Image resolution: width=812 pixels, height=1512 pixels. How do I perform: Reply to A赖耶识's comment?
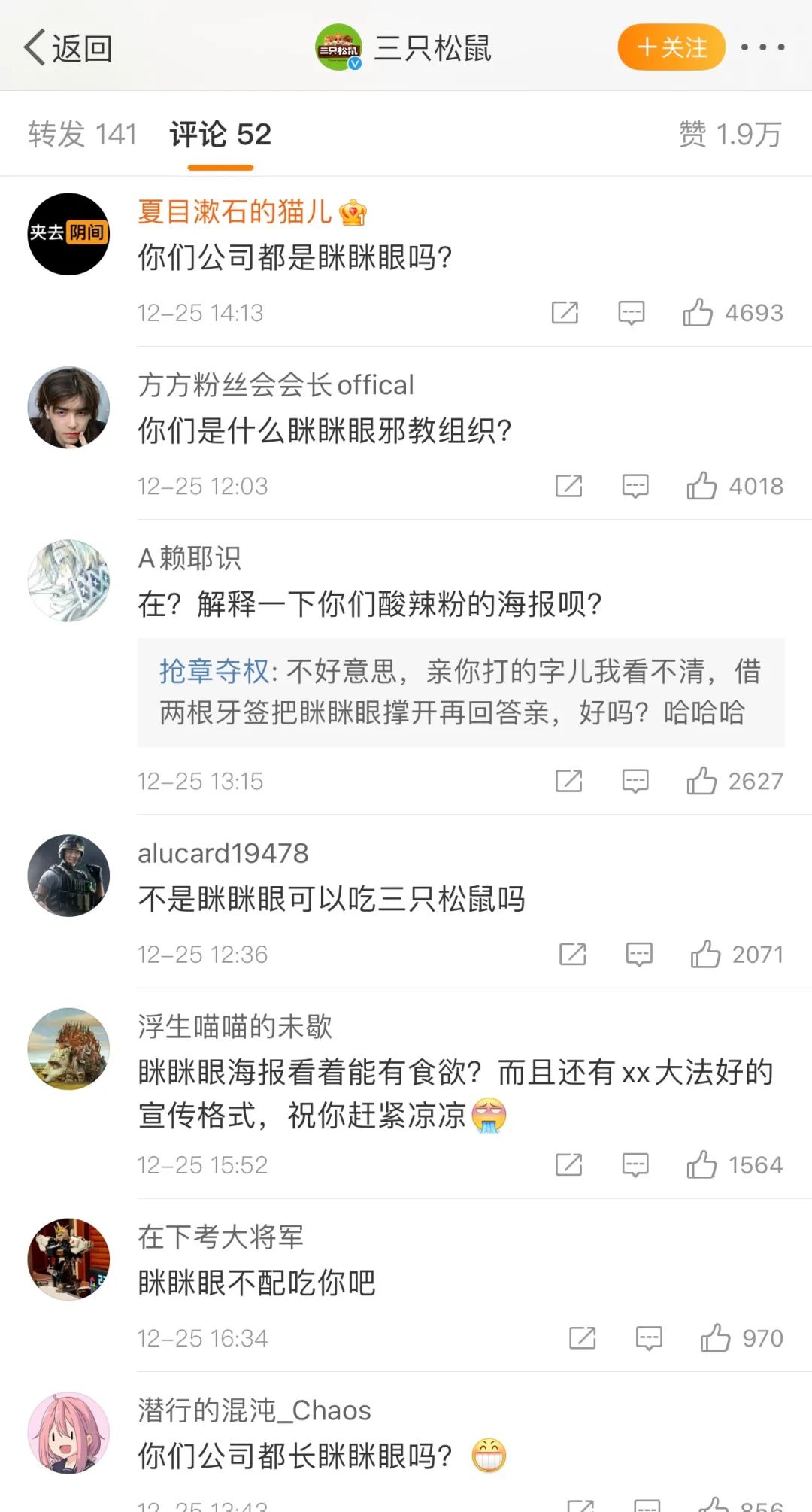click(x=635, y=781)
